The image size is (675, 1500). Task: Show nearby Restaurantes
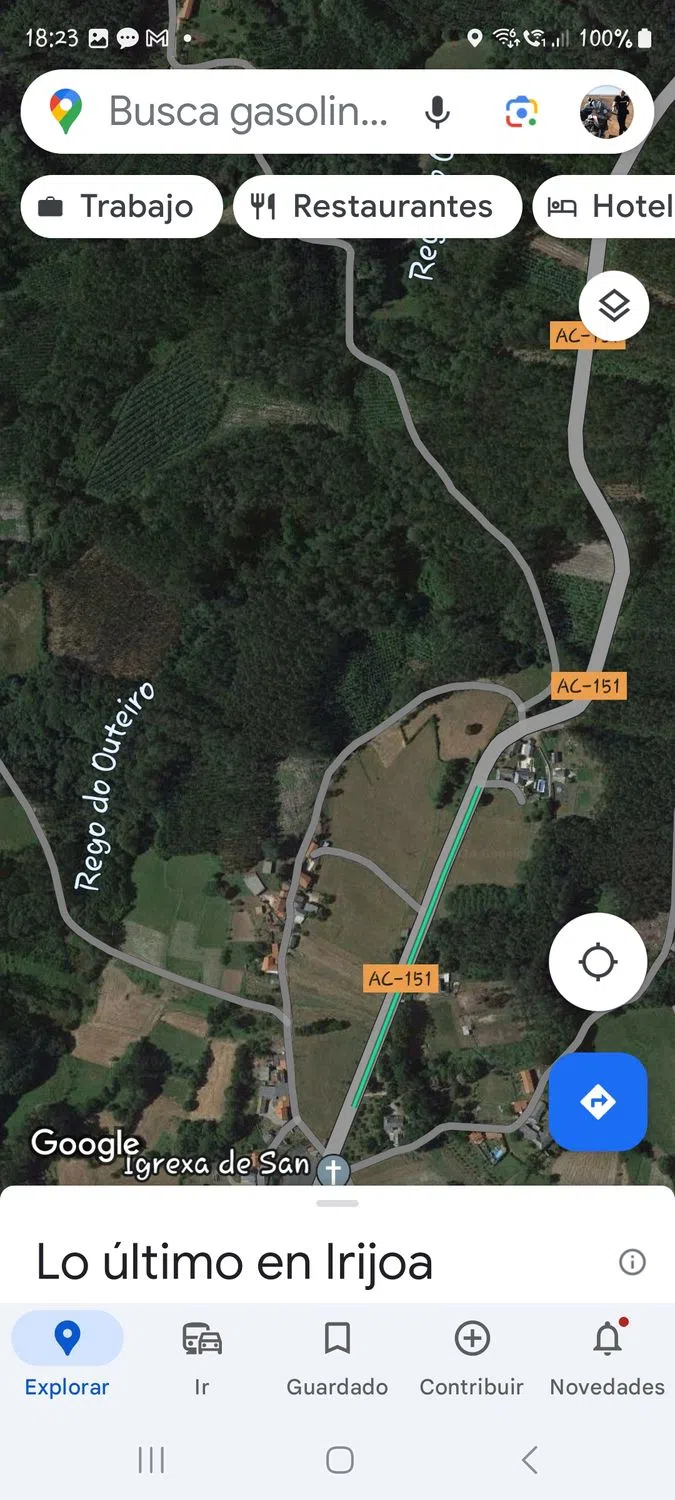click(377, 207)
